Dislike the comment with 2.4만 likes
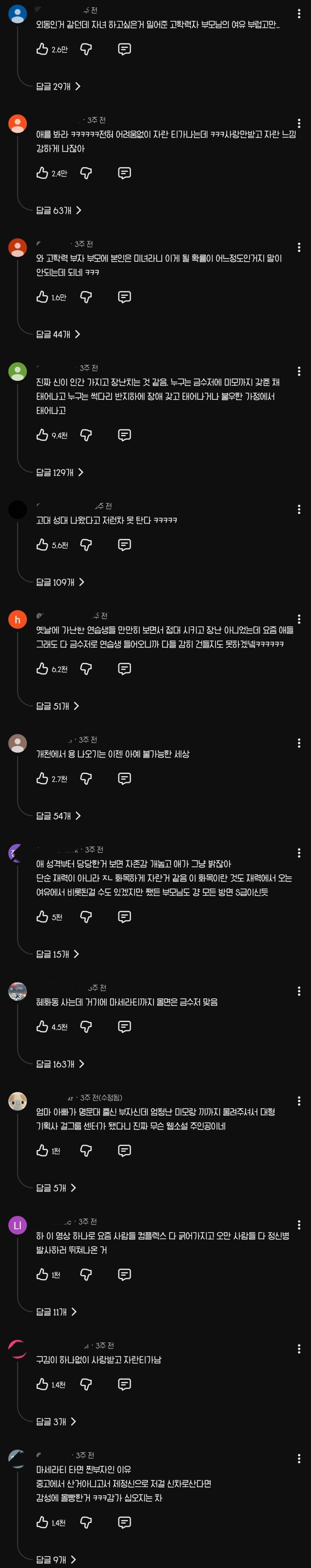 click(86, 174)
